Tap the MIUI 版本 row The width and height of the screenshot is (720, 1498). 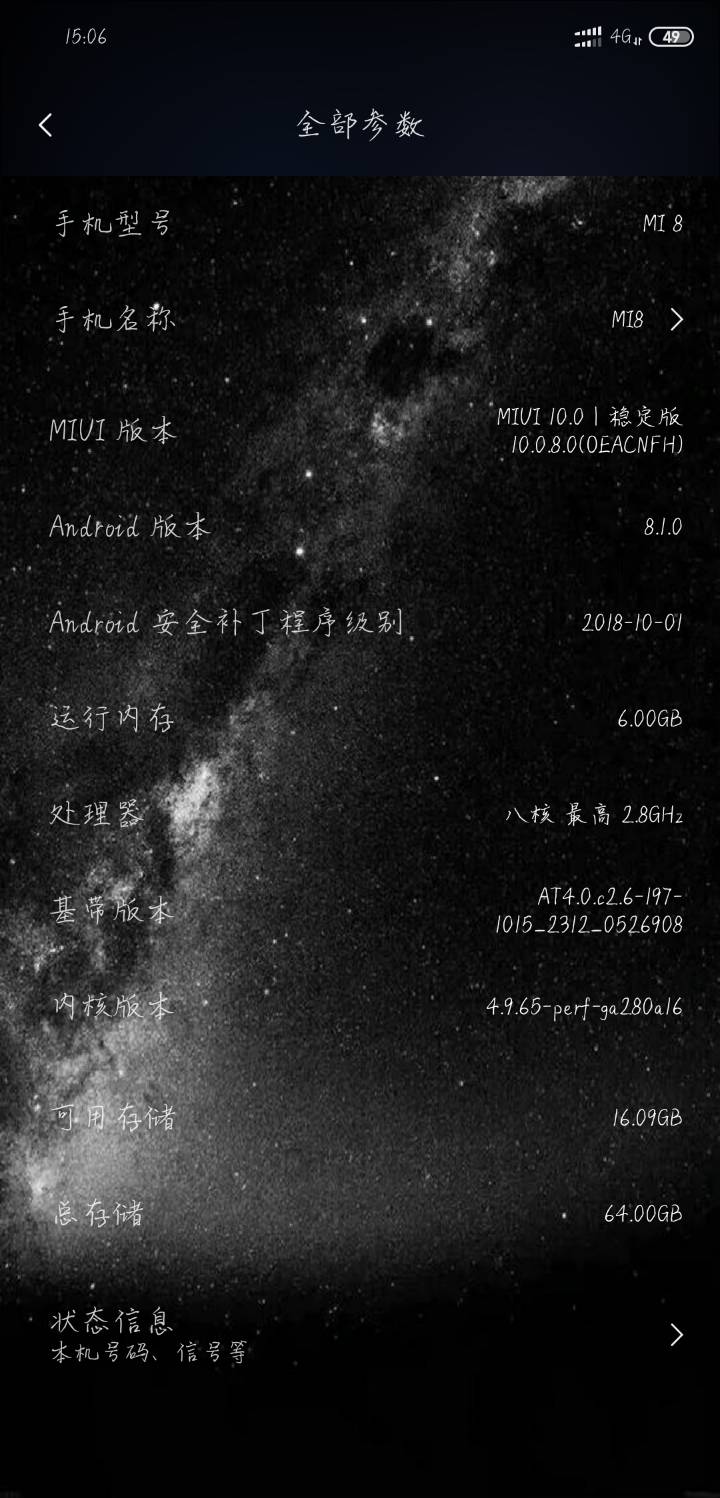(x=360, y=430)
